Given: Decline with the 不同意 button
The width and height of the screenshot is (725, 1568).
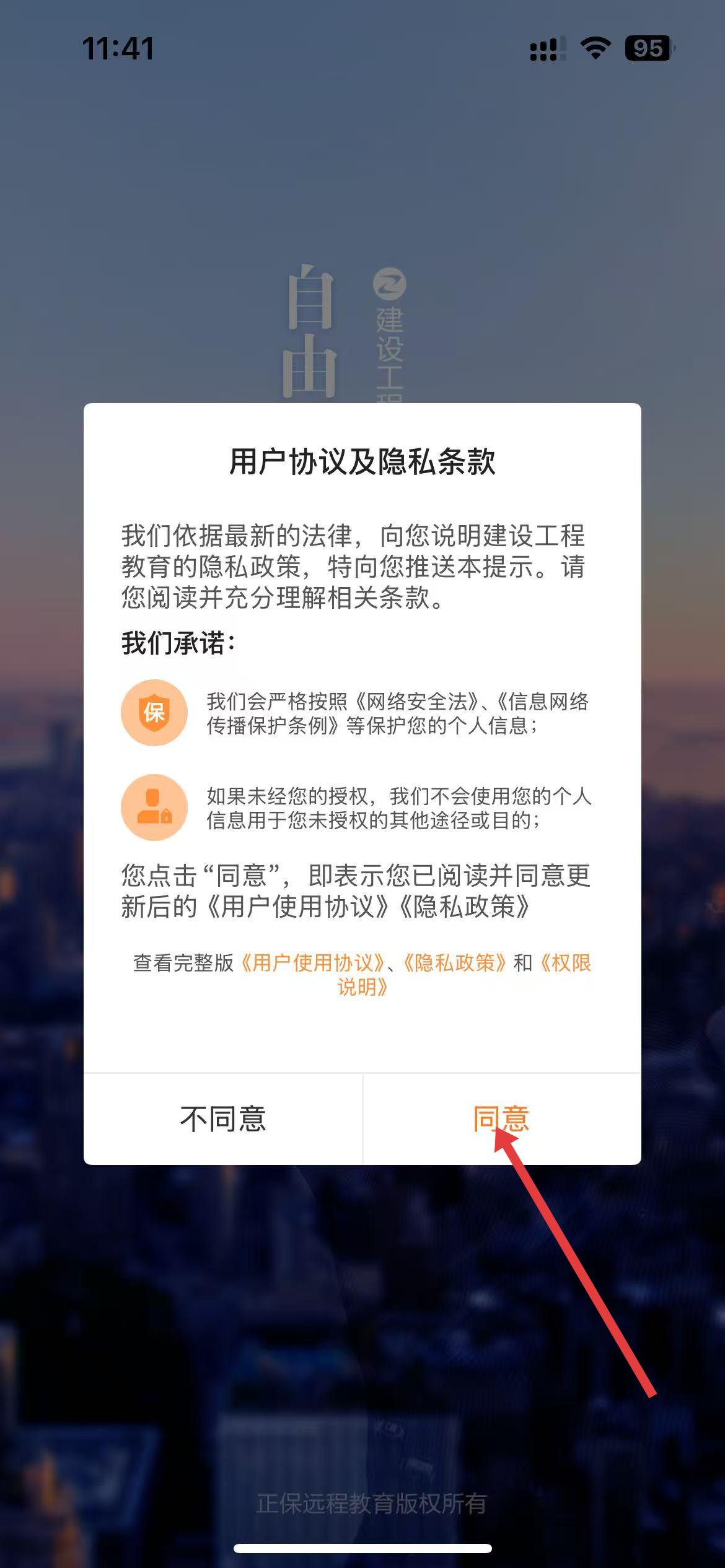Looking at the screenshot, I should point(223,1119).
